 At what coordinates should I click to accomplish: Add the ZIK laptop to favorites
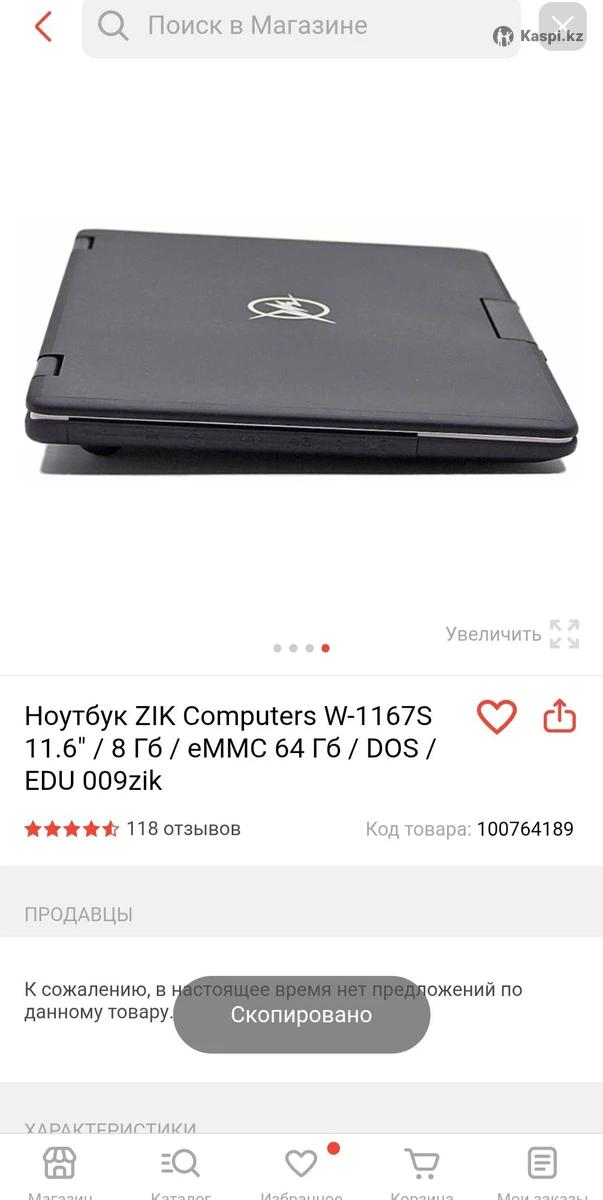pos(496,716)
